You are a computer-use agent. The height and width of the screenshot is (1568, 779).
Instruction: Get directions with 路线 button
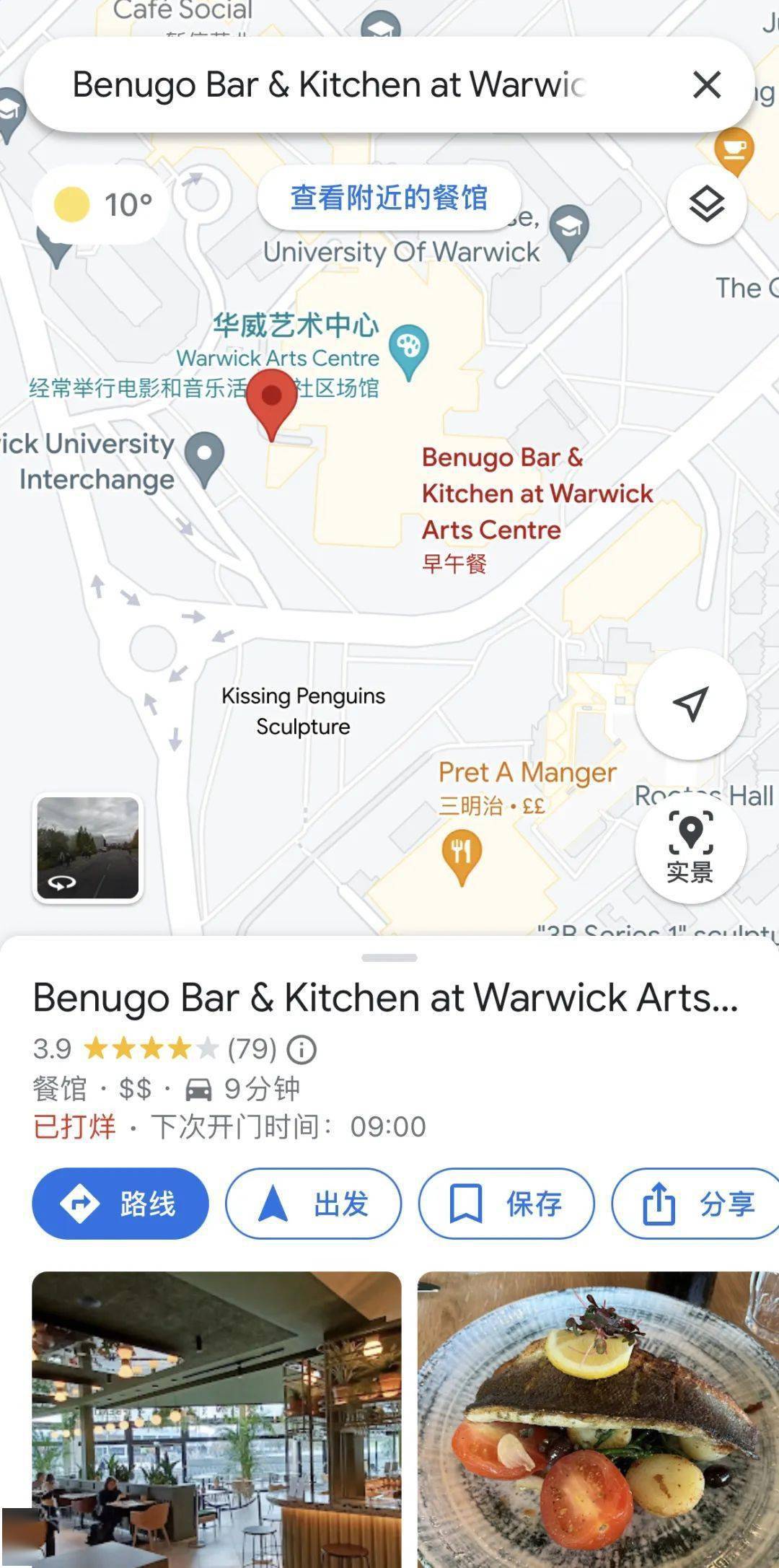tap(120, 1204)
